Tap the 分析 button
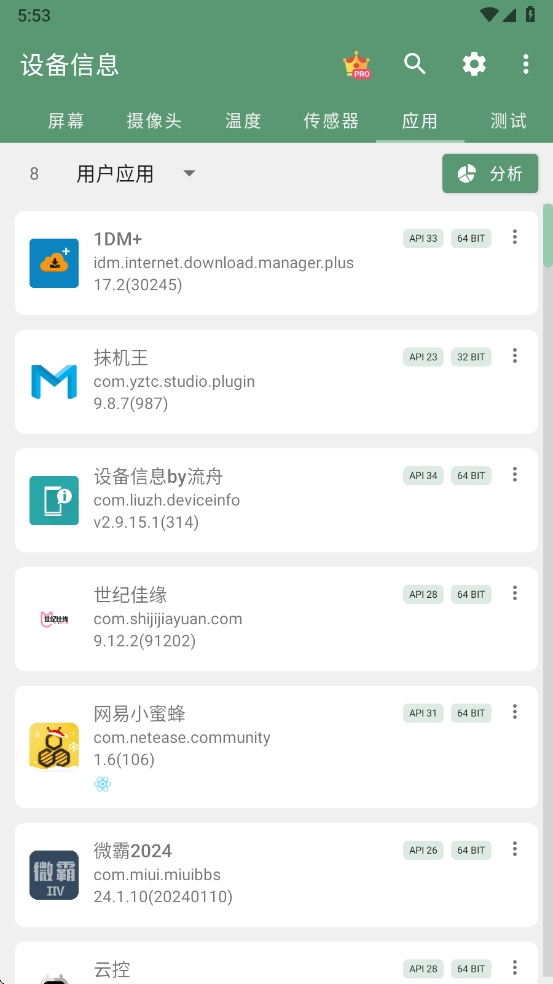This screenshot has height=984, width=553. point(490,174)
